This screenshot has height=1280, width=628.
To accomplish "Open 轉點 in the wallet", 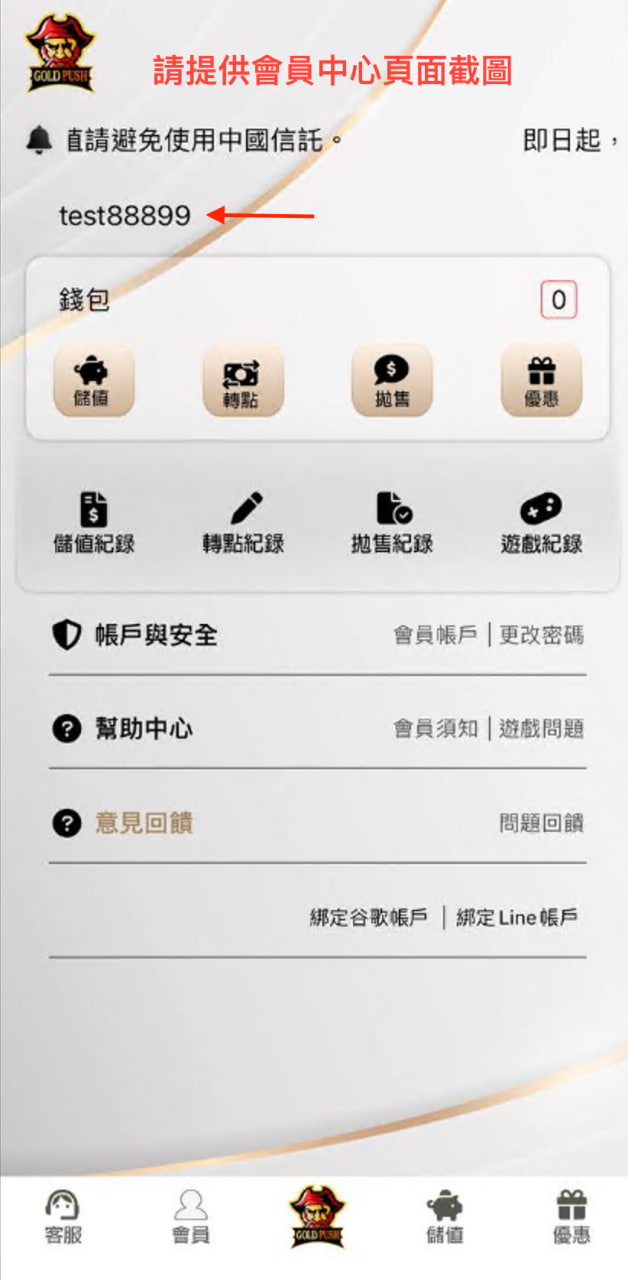I will (x=243, y=380).
